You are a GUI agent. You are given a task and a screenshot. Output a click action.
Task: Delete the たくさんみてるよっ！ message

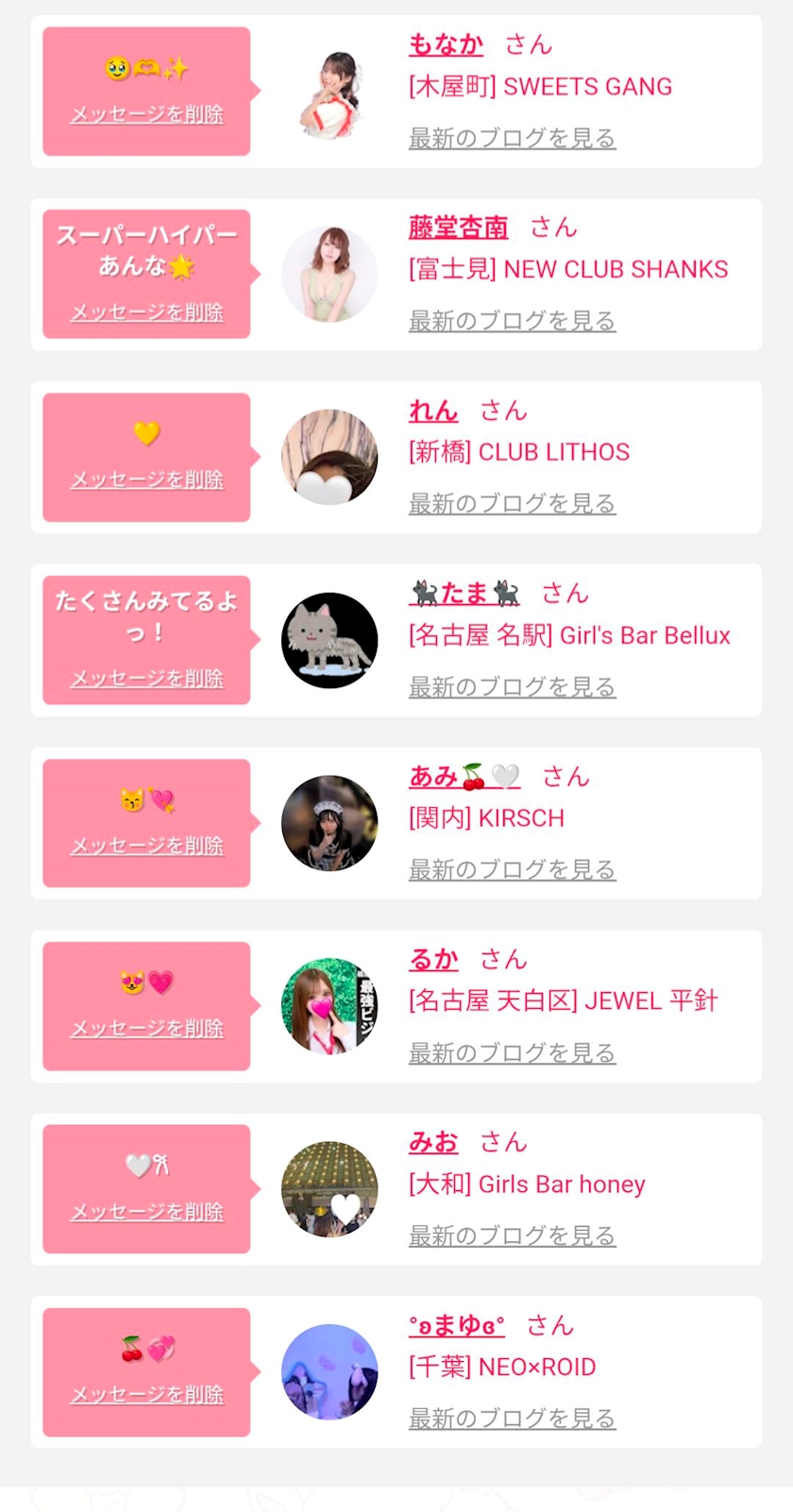point(147,678)
